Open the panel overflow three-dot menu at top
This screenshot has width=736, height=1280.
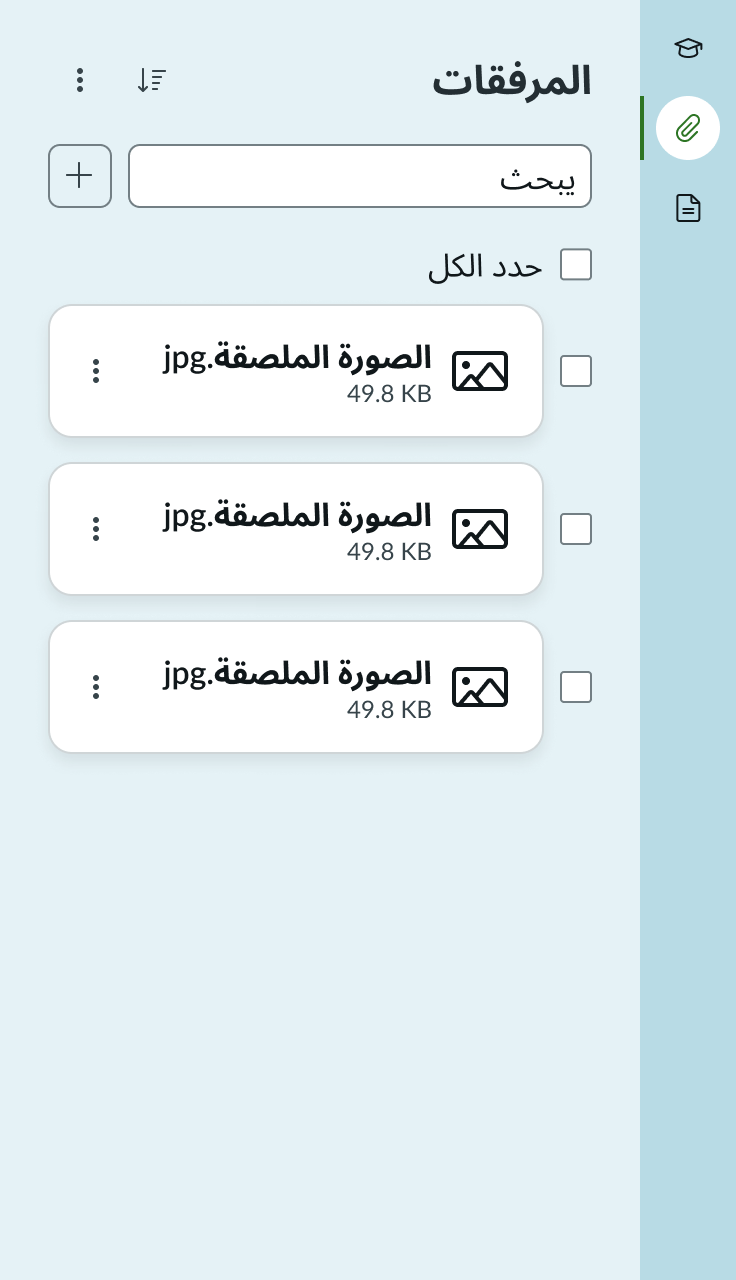tap(80, 80)
